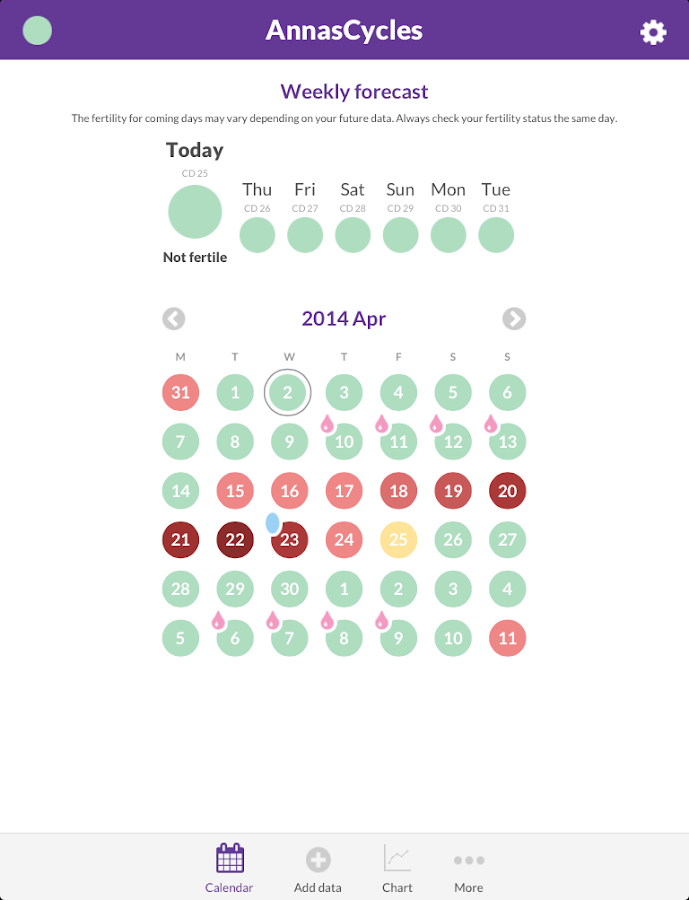
Task: Open the More tab
Action: pyautogui.click(x=468, y=868)
